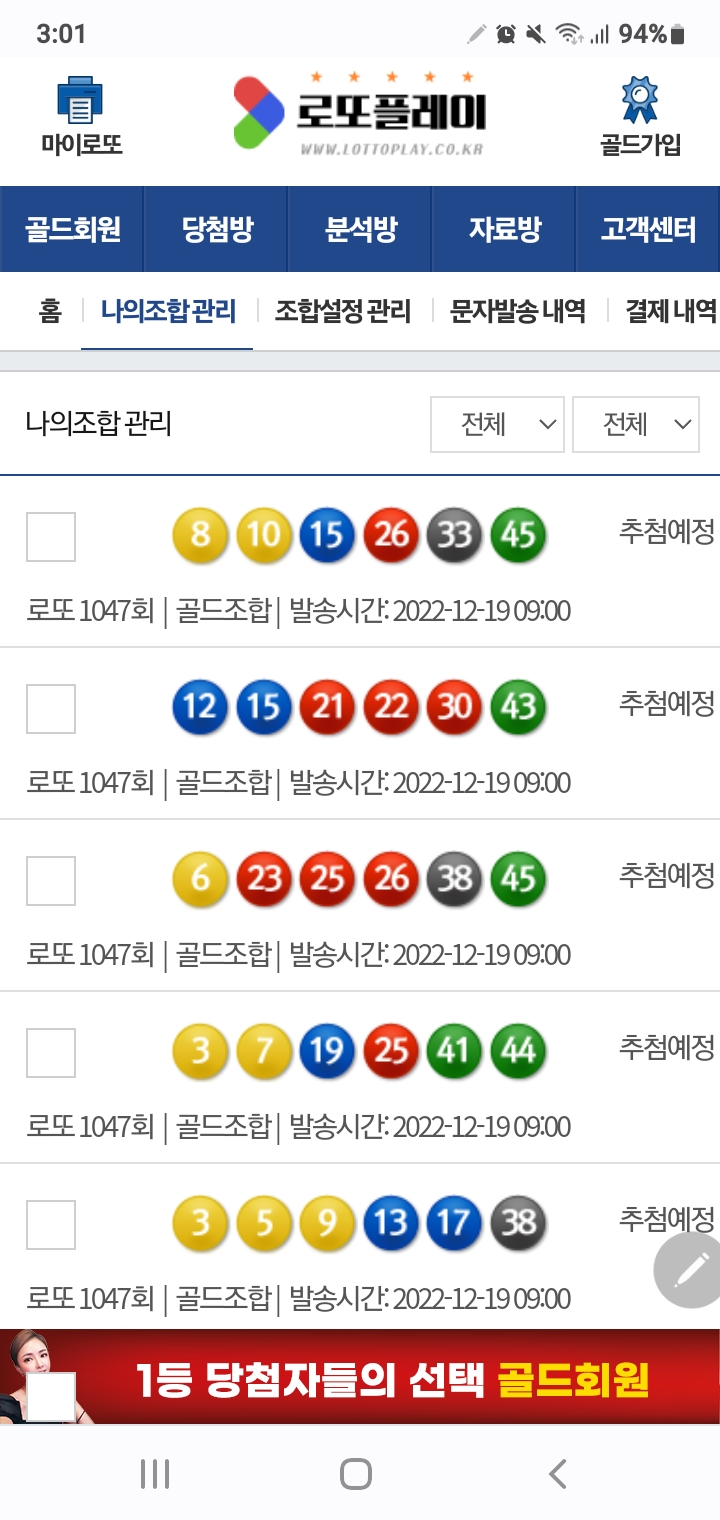Image resolution: width=720 pixels, height=1520 pixels.
Task: Select checkbox for combination starting with 12
Action: click(x=51, y=709)
